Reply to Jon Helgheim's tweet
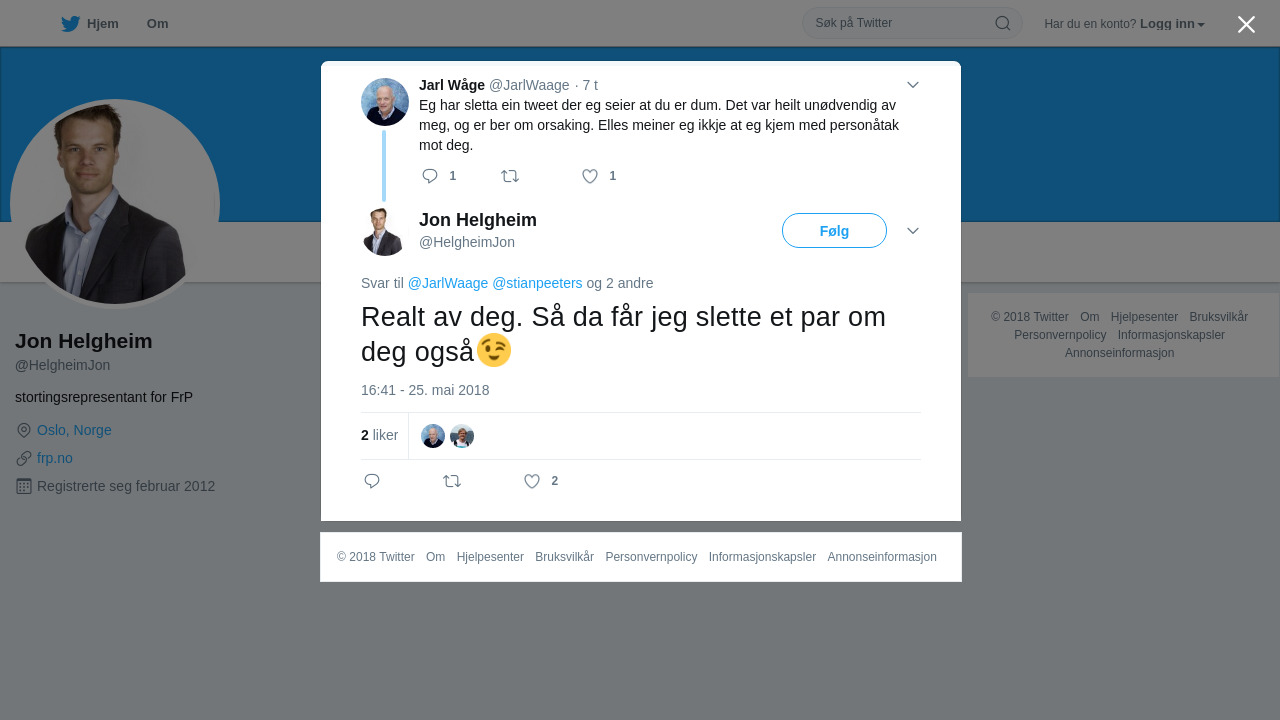Viewport: 1280px width, 720px height. click(372, 481)
